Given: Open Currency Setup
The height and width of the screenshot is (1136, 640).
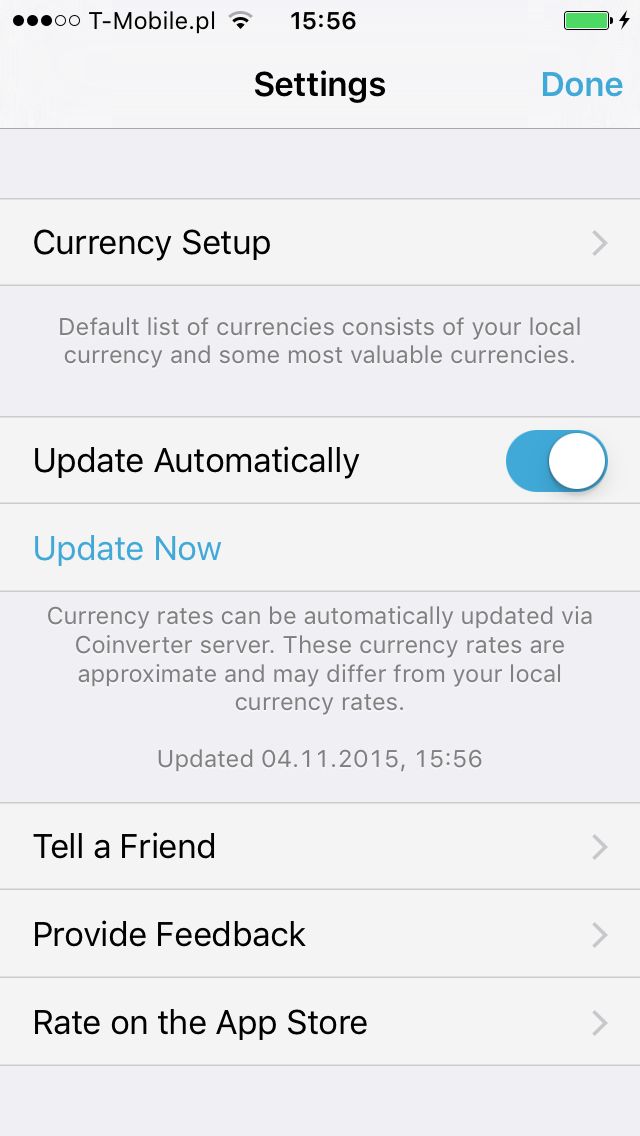Looking at the screenshot, I should [320, 242].
